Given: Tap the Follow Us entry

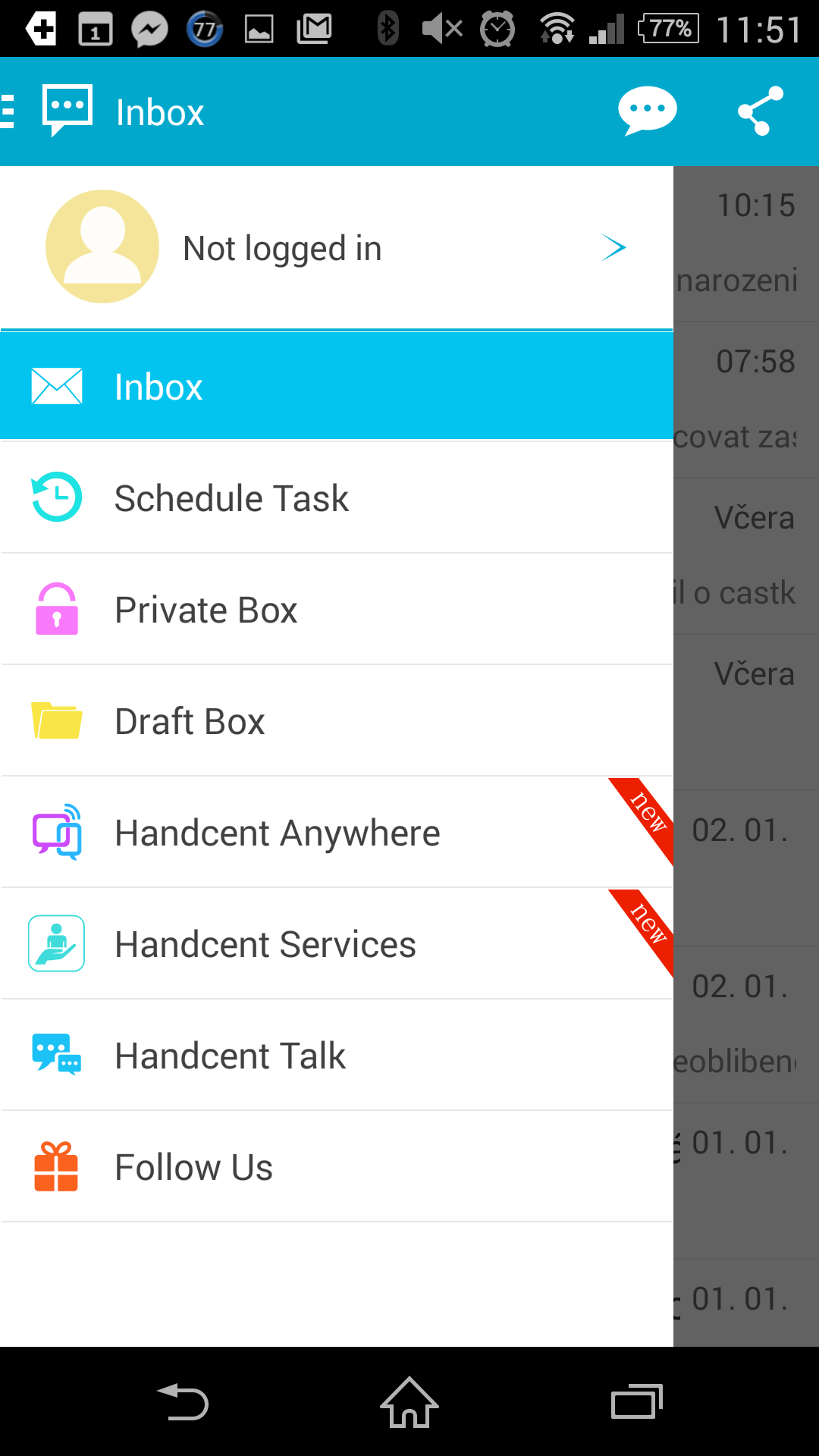Looking at the screenshot, I should [337, 1166].
